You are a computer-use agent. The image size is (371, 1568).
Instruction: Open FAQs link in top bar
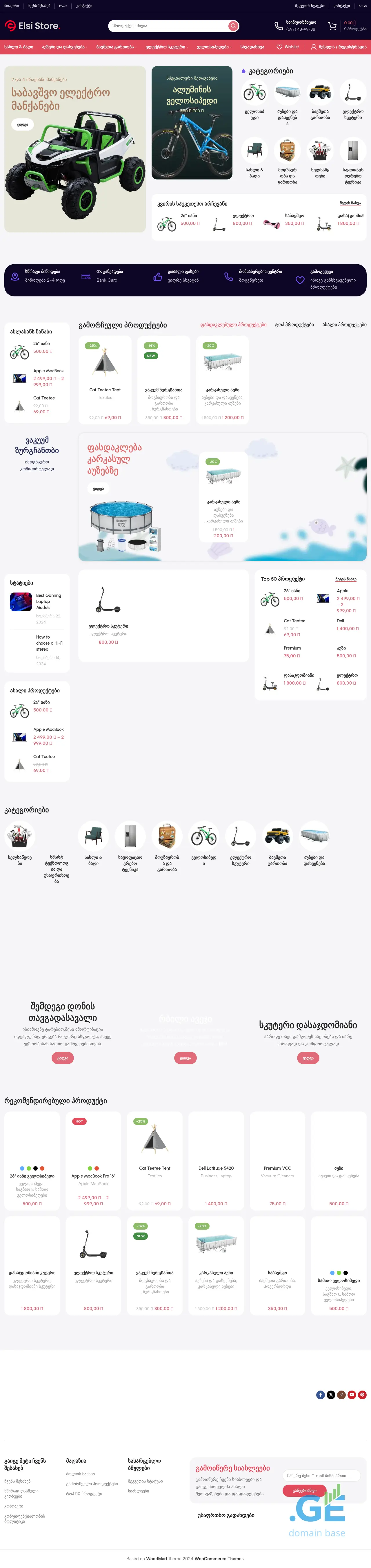(63, 5)
